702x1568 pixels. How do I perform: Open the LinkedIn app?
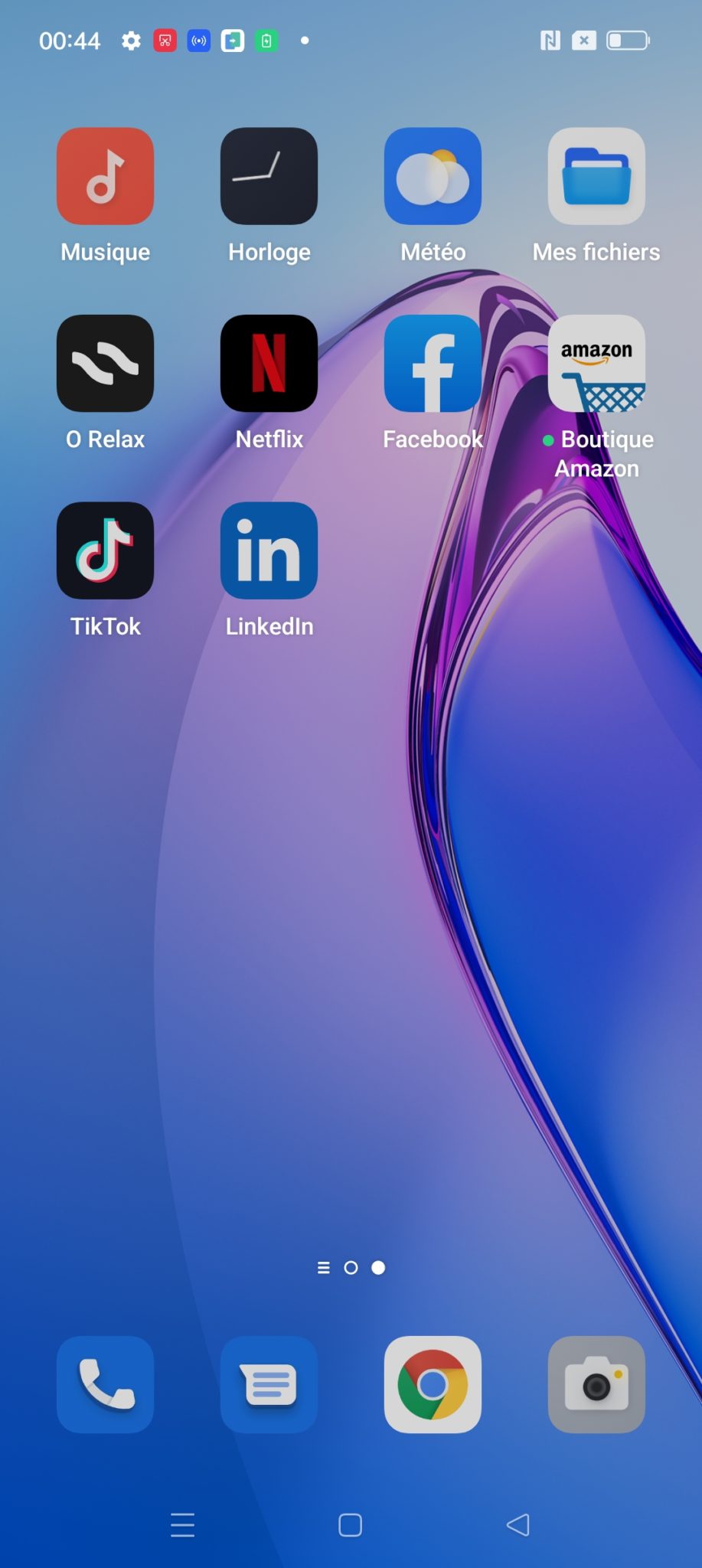pos(269,550)
